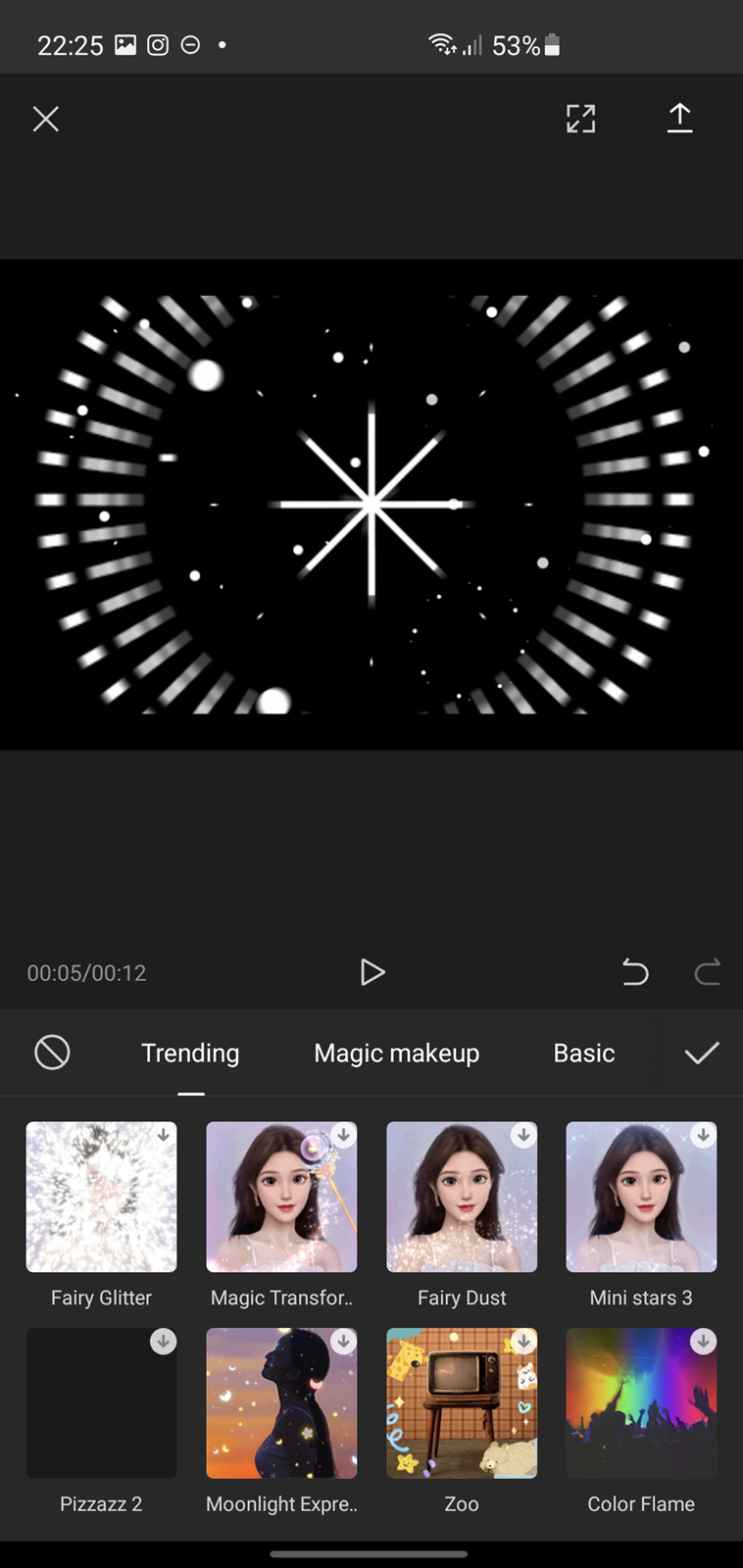Apply the Magic Transfor.. effect
743x1568 pixels.
281,1197
